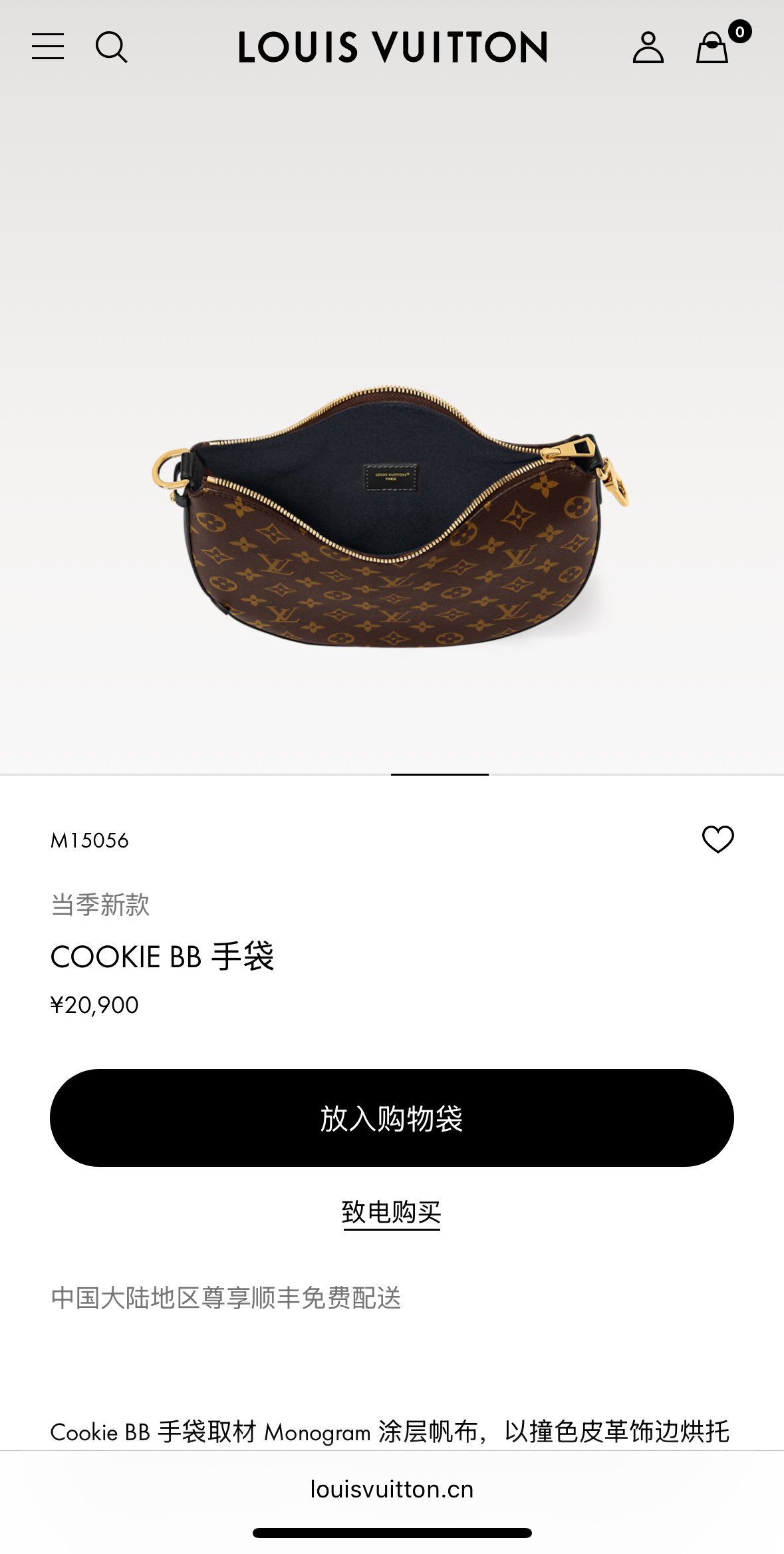The image size is (784, 1554).
Task: Tap 放入购物袋 to add to bag
Action: pos(392,1118)
